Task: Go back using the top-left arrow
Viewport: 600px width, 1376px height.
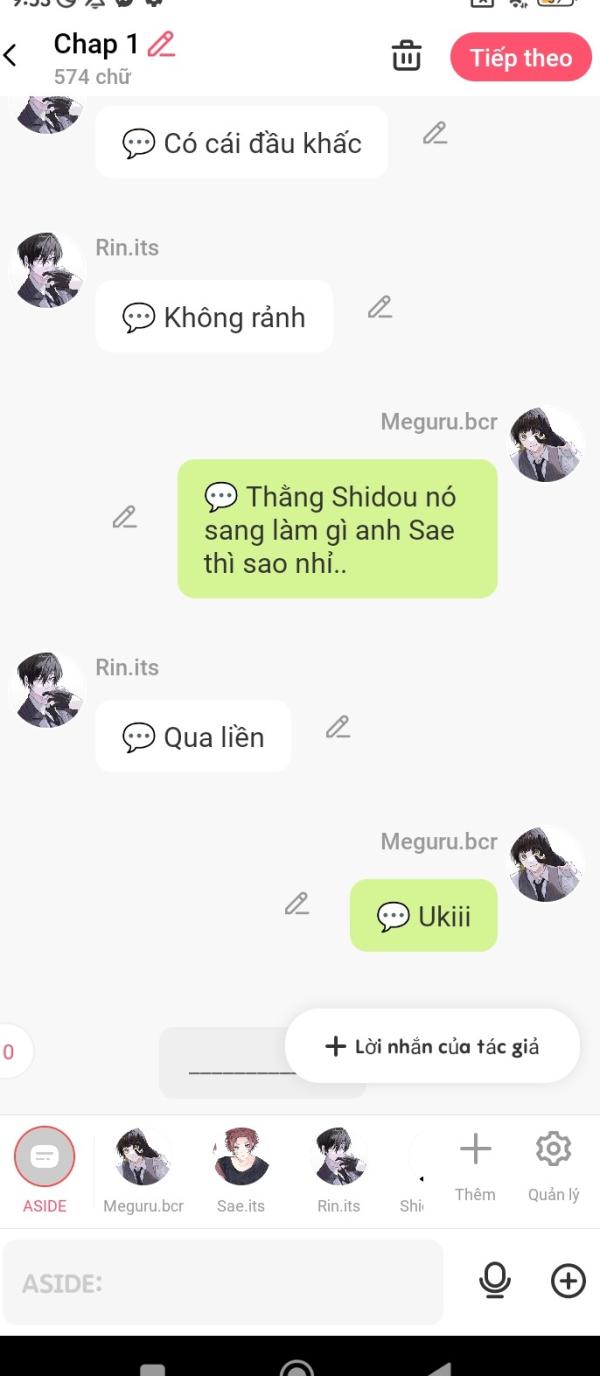Action: click(11, 56)
